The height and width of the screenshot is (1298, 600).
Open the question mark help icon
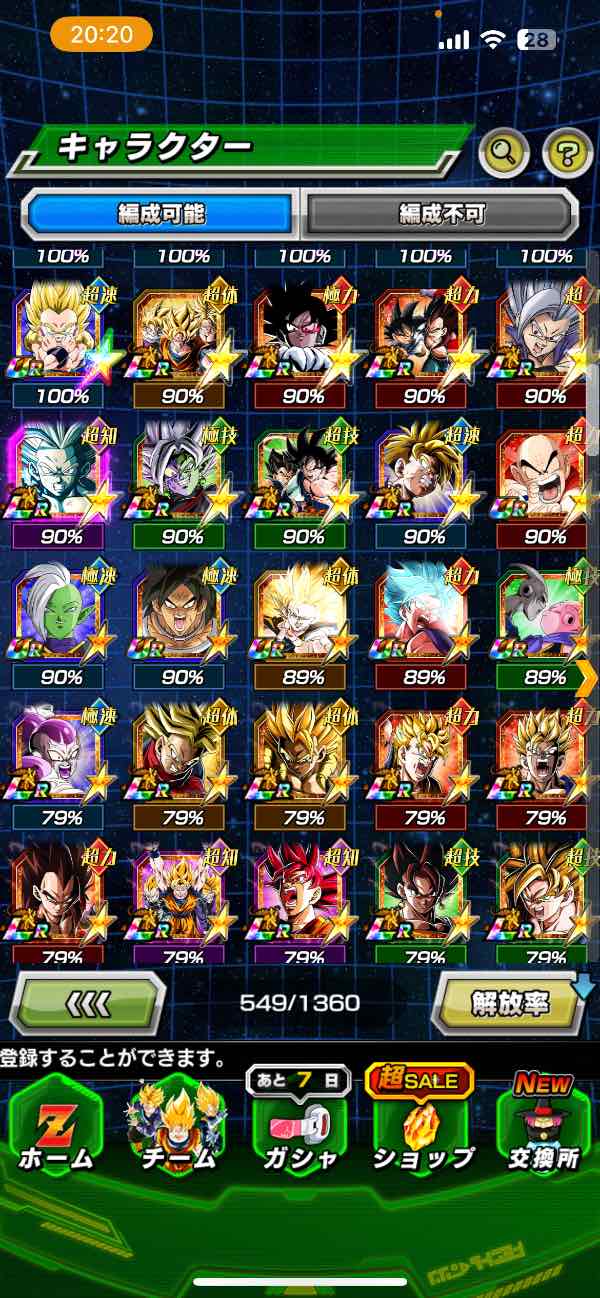pos(567,153)
